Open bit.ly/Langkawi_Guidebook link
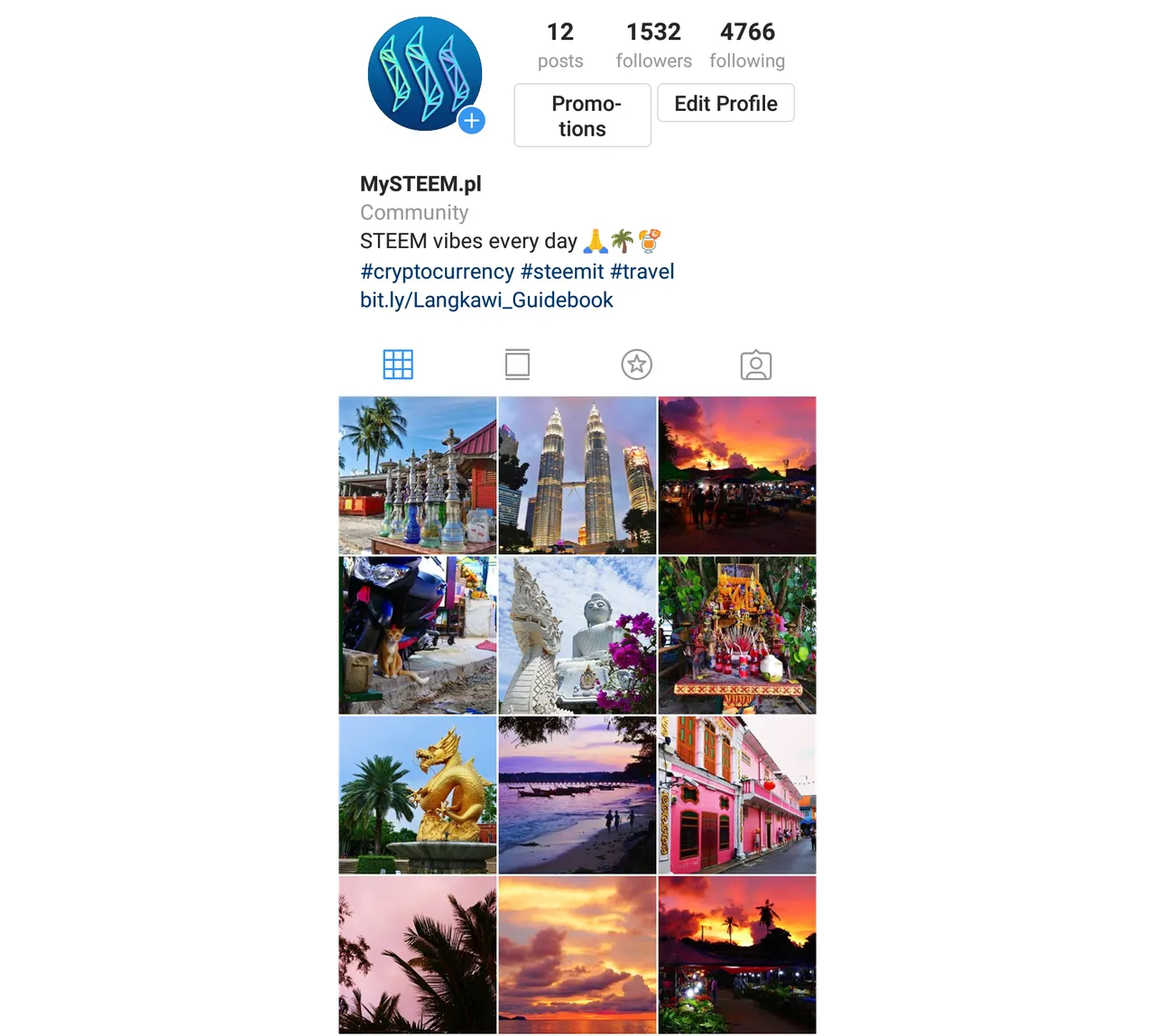This screenshot has height=1036, width=1155. (x=486, y=301)
